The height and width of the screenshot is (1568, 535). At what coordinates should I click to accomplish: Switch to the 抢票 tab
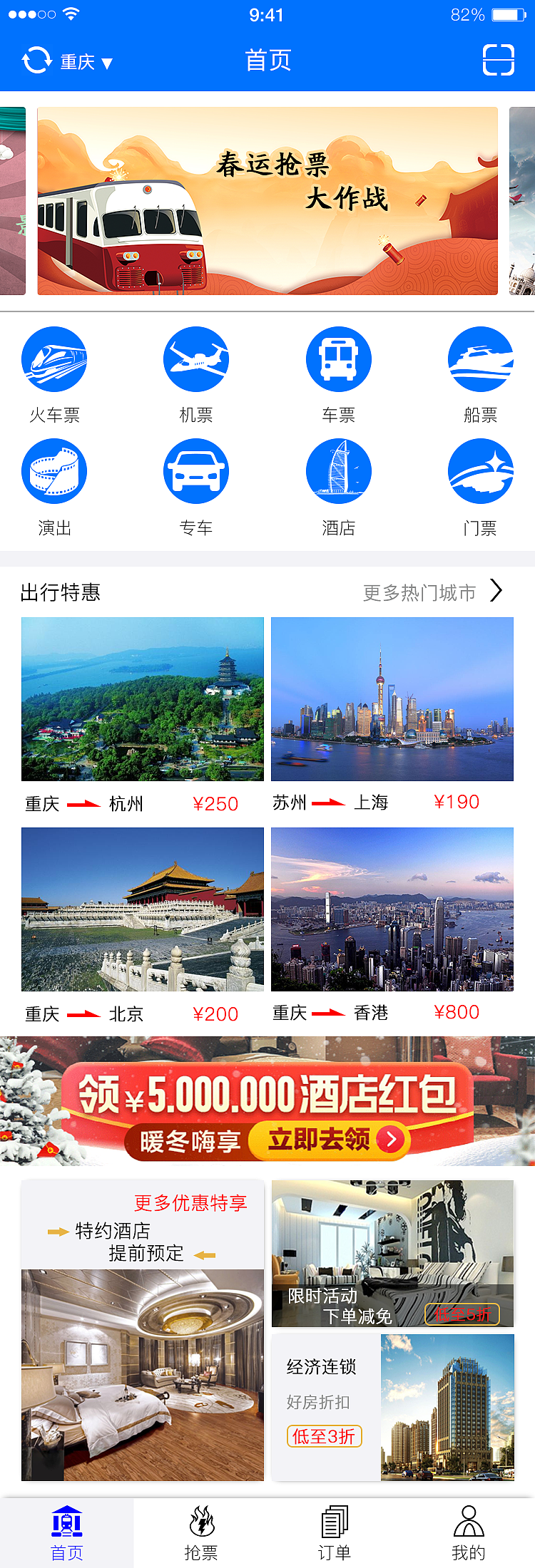click(x=200, y=1522)
